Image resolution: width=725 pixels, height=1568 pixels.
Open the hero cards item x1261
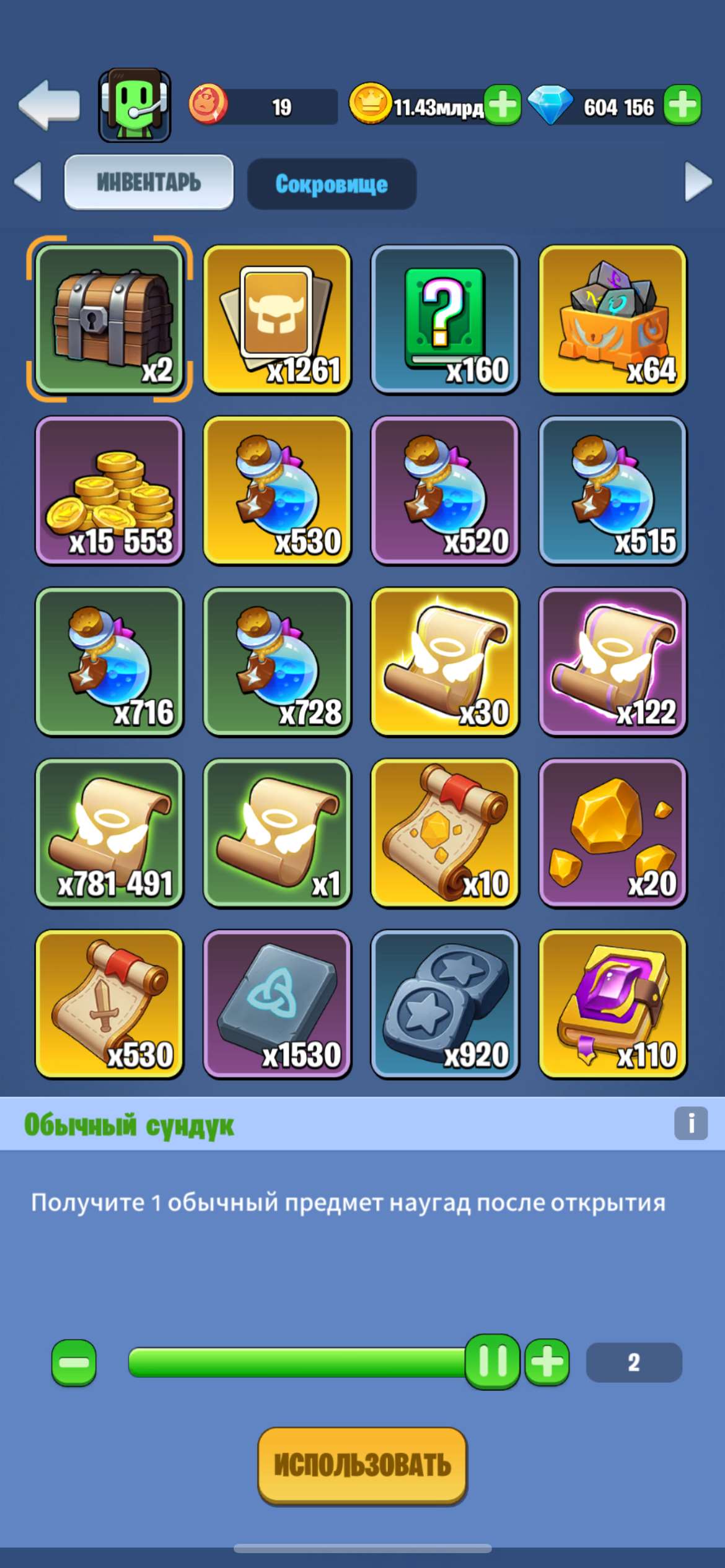coord(278,315)
